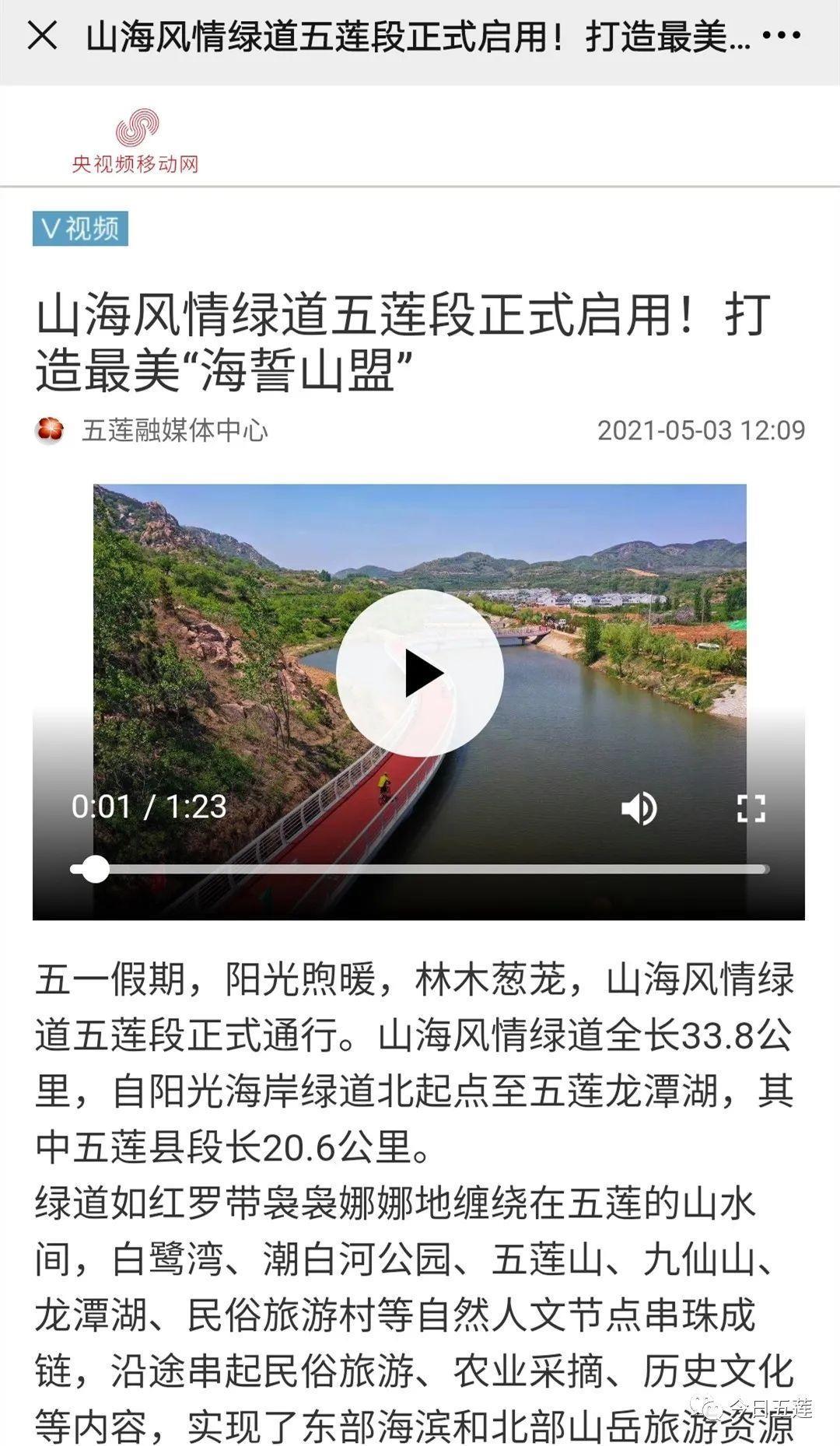Play the greenway video

(420, 674)
